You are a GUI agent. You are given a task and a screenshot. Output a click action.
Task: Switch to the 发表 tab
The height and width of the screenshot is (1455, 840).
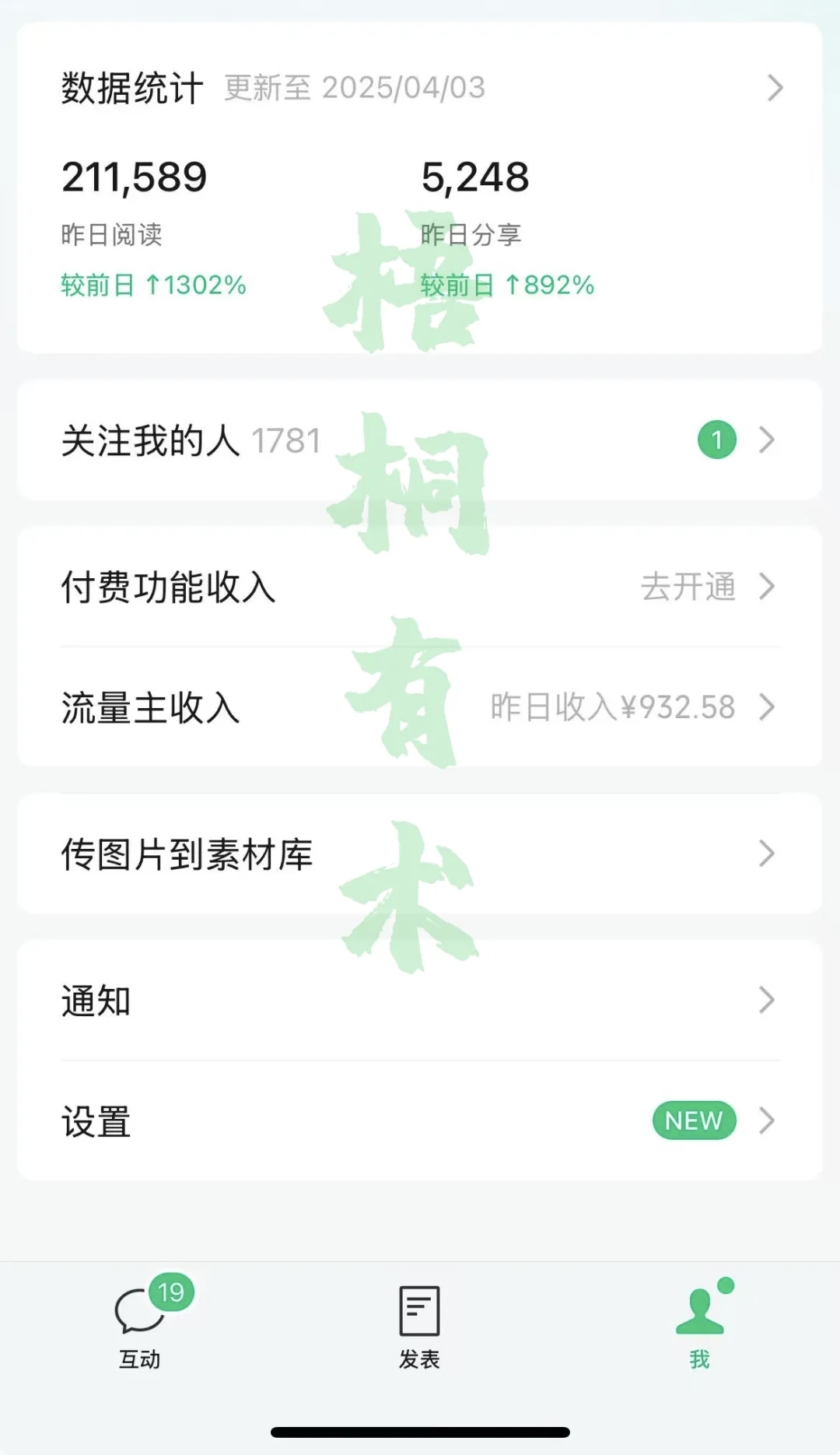coord(418,1323)
